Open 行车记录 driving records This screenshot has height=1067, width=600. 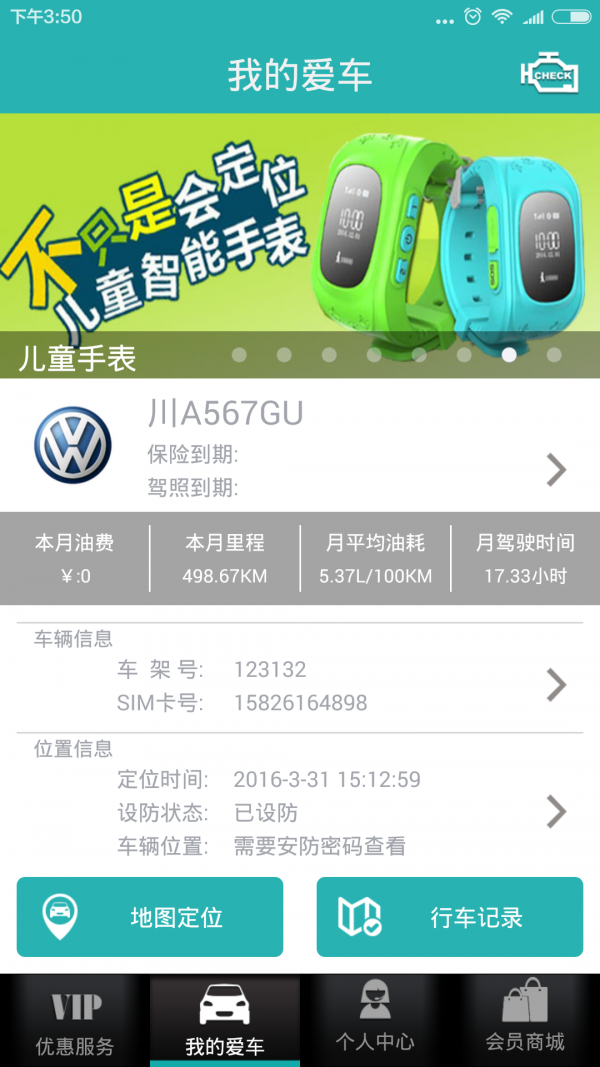coord(450,917)
